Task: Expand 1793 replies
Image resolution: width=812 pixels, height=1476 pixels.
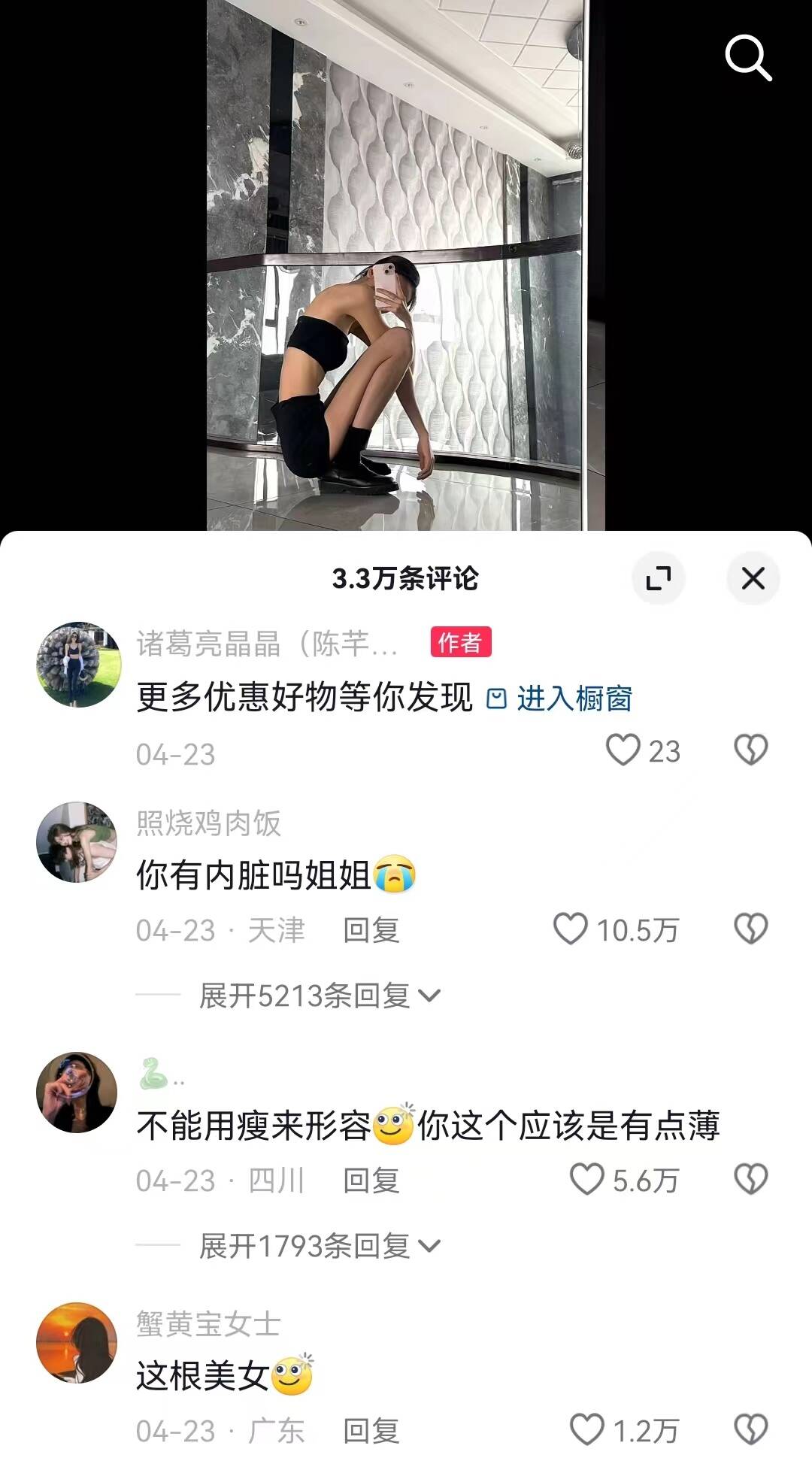Action: (319, 1246)
